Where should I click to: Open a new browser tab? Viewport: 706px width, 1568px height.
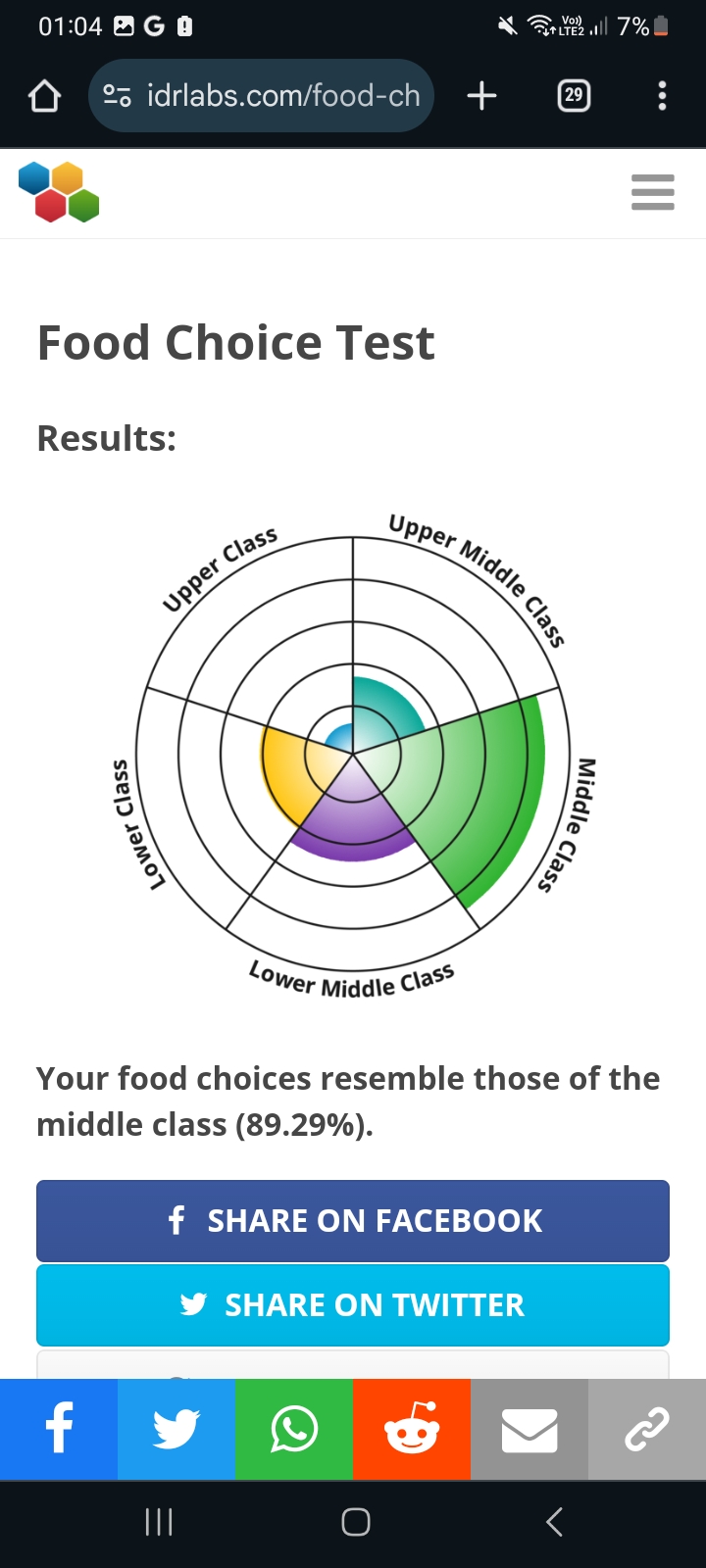tap(481, 95)
